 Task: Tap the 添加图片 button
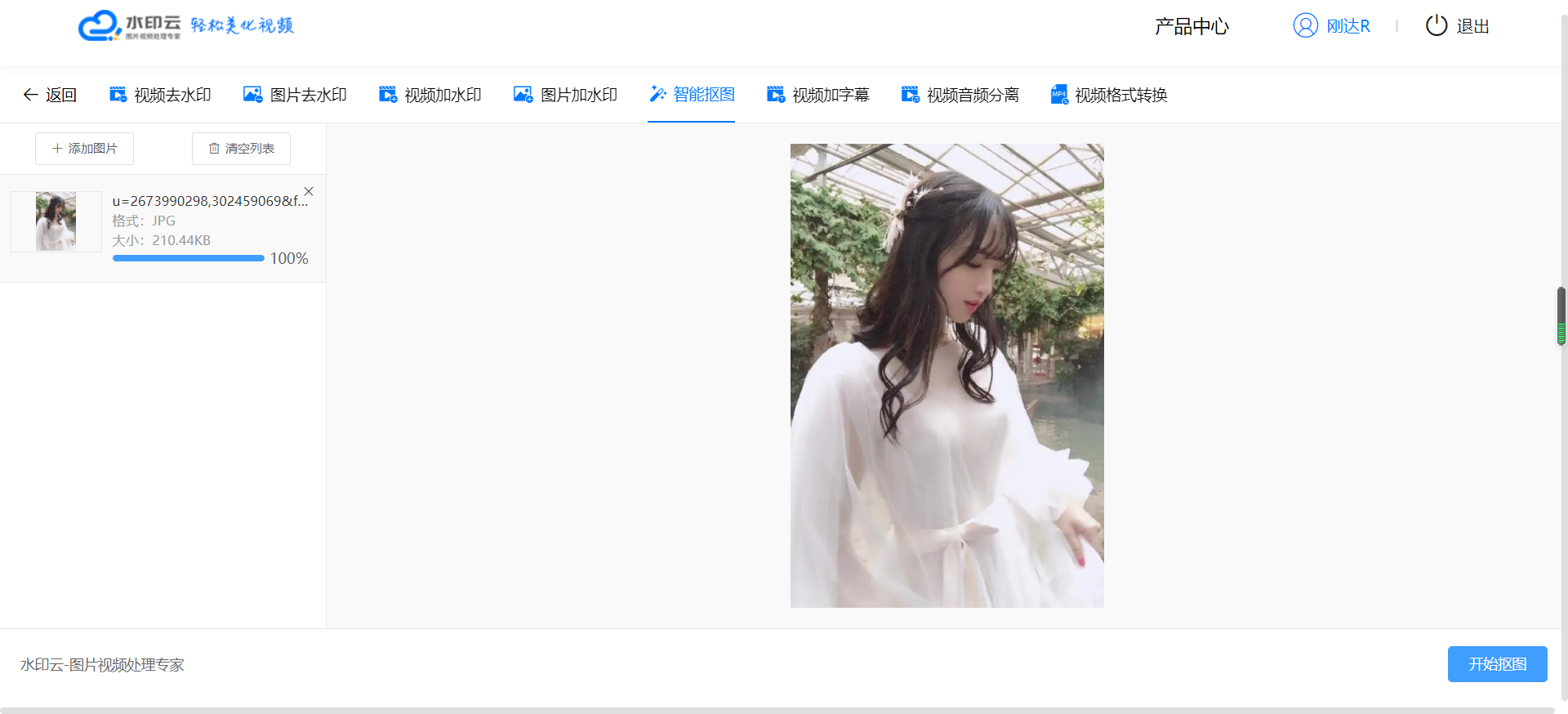click(84, 149)
